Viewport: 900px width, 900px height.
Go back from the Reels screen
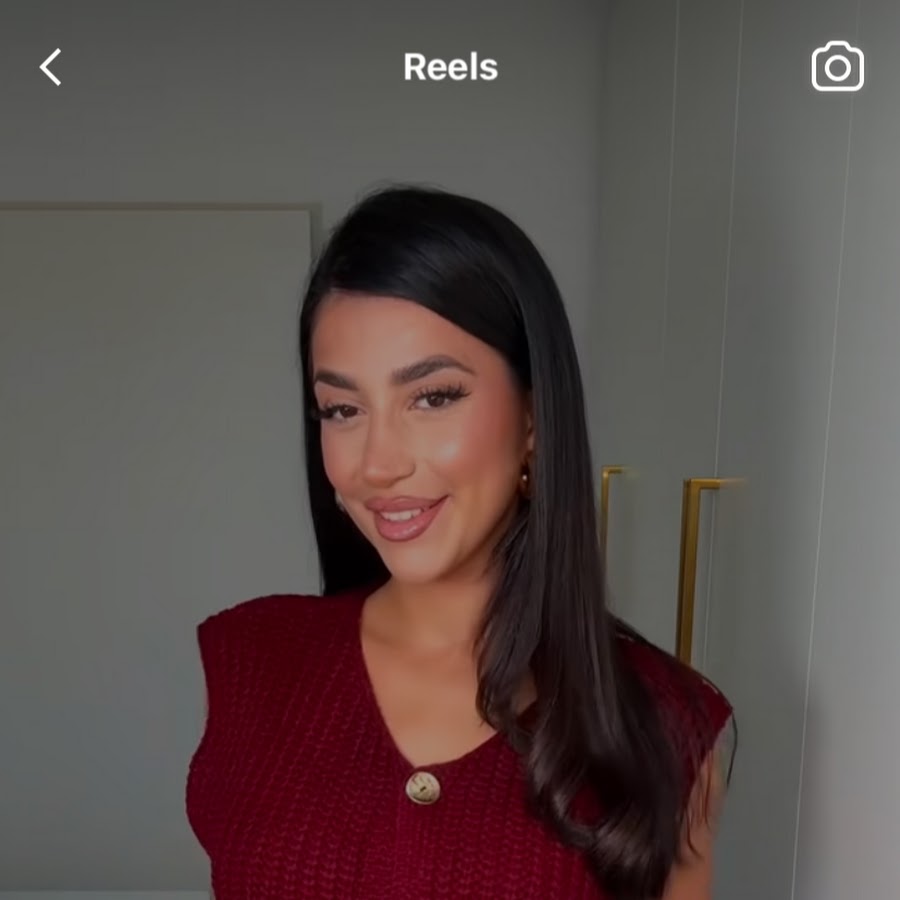point(50,67)
